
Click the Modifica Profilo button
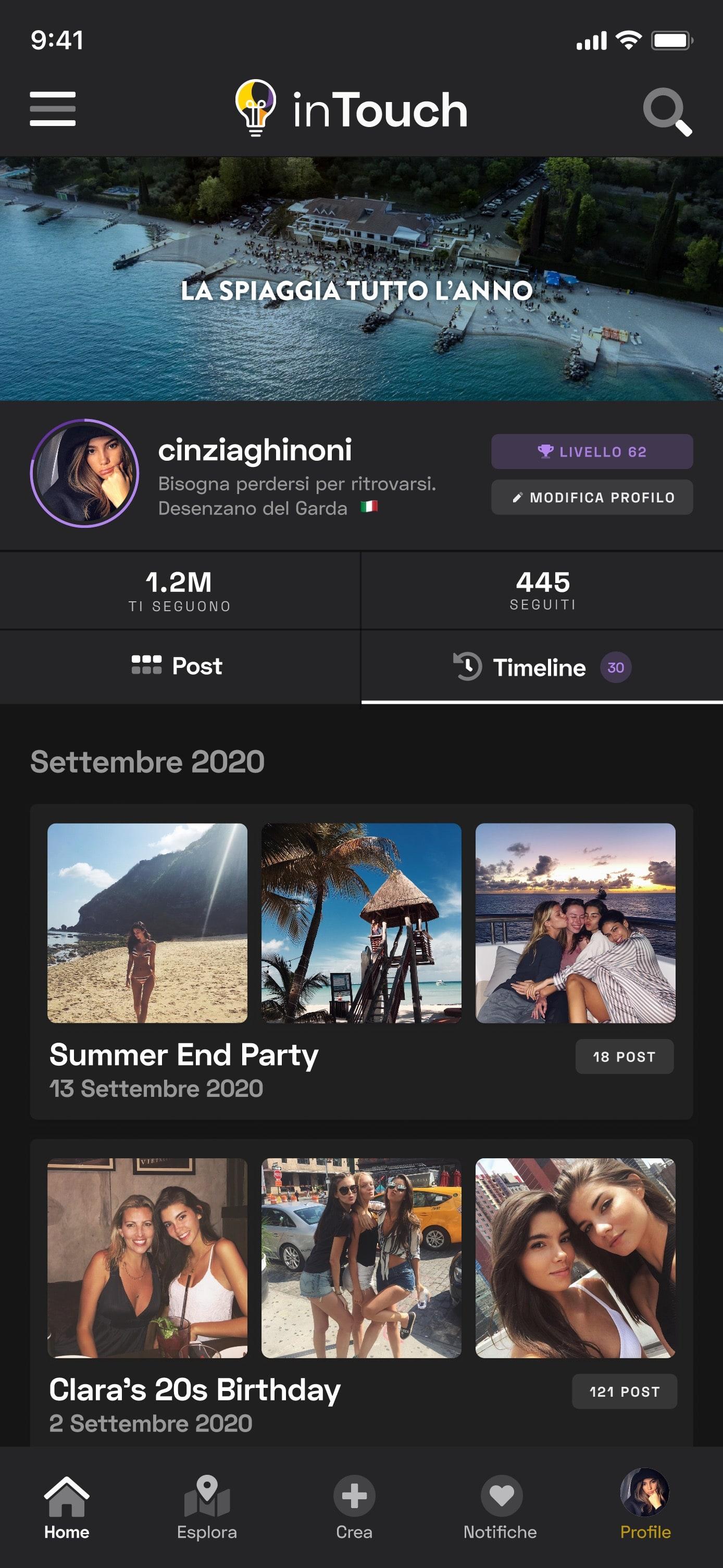[591, 497]
